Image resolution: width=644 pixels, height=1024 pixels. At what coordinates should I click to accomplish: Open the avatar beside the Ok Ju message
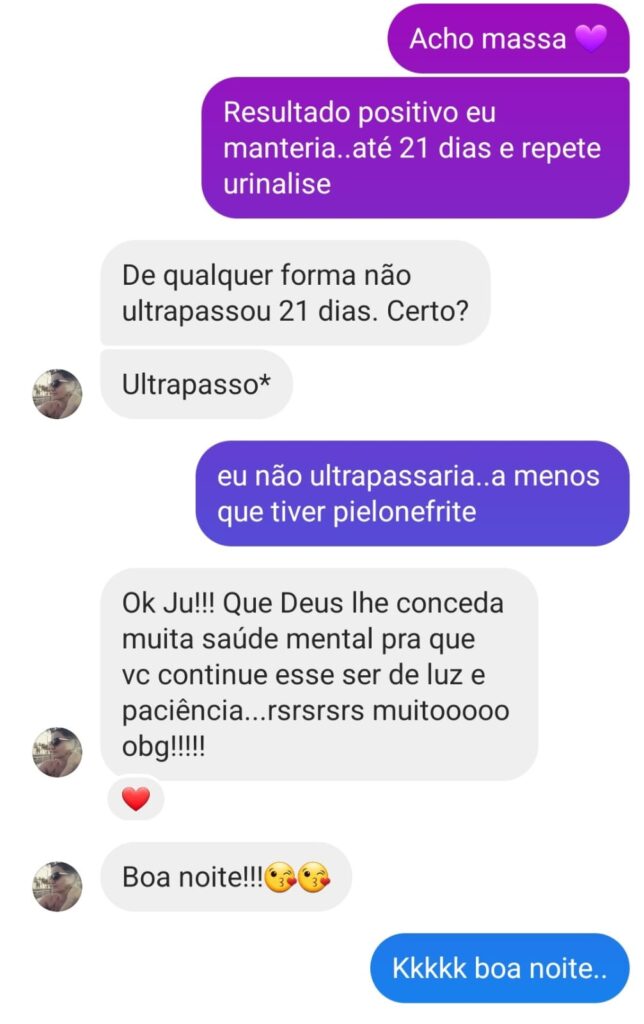57,752
